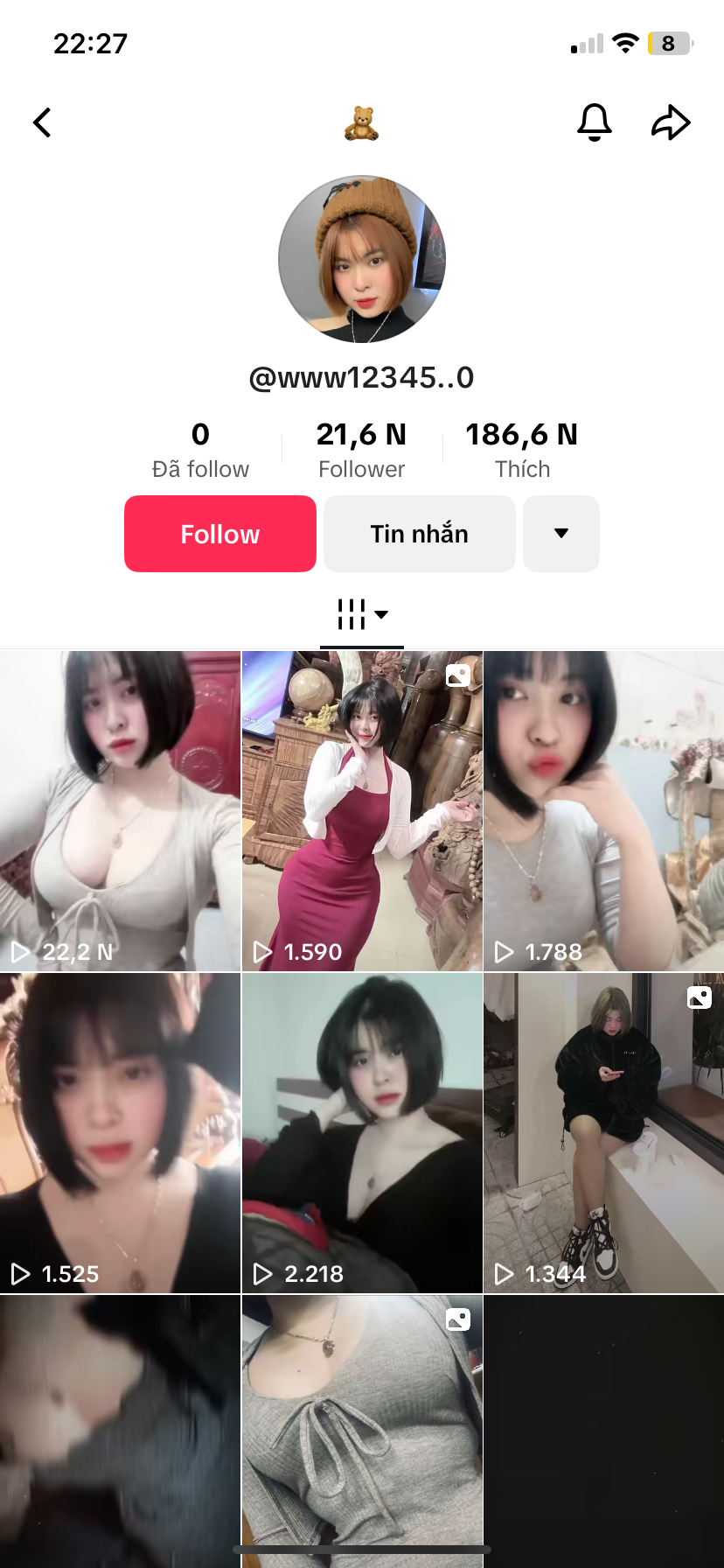Play the video with 2.218 views
Image resolution: width=724 pixels, height=1568 pixels.
pos(362,1132)
